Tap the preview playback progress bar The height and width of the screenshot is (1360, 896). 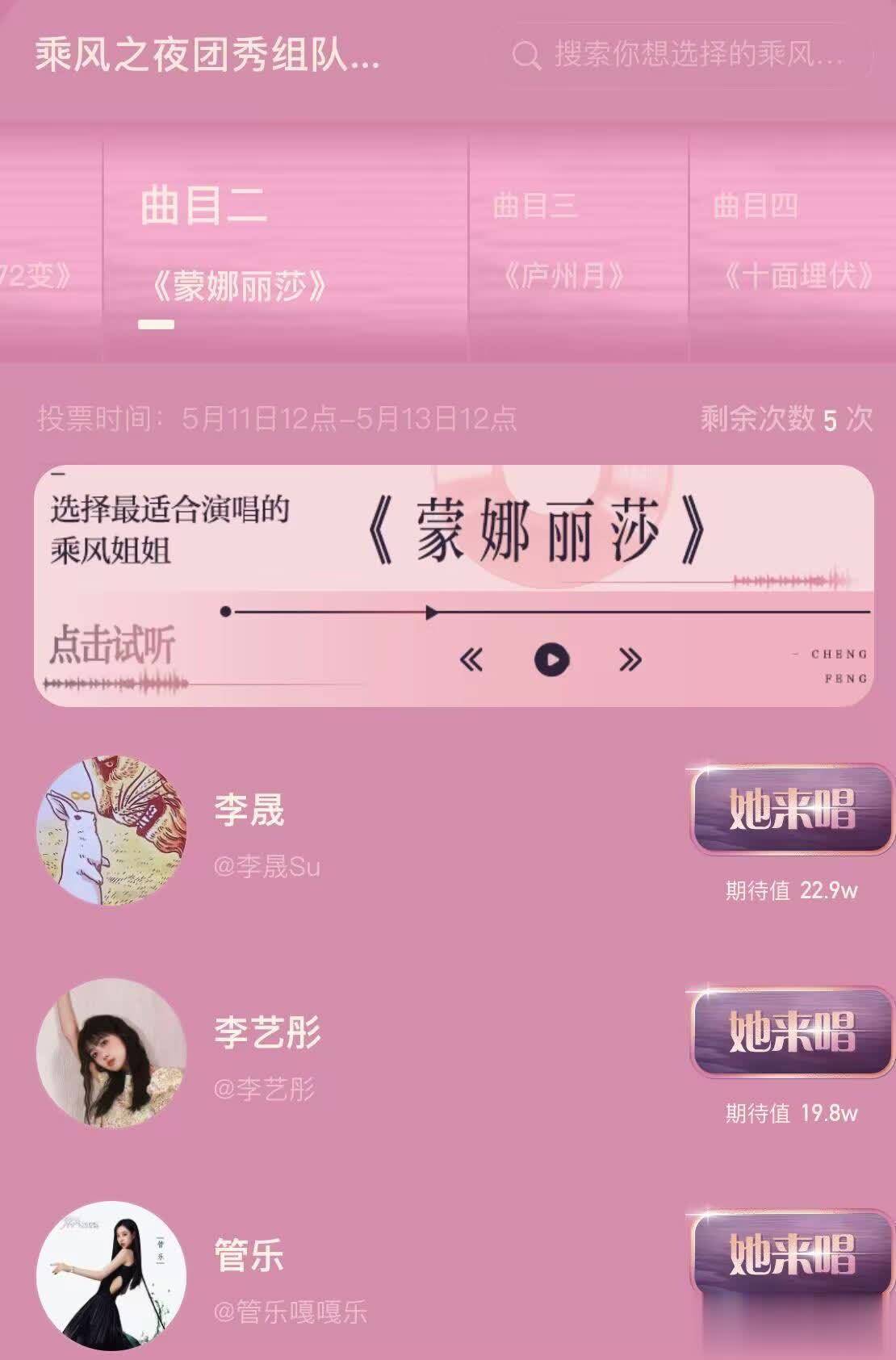pyautogui.click(x=549, y=613)
